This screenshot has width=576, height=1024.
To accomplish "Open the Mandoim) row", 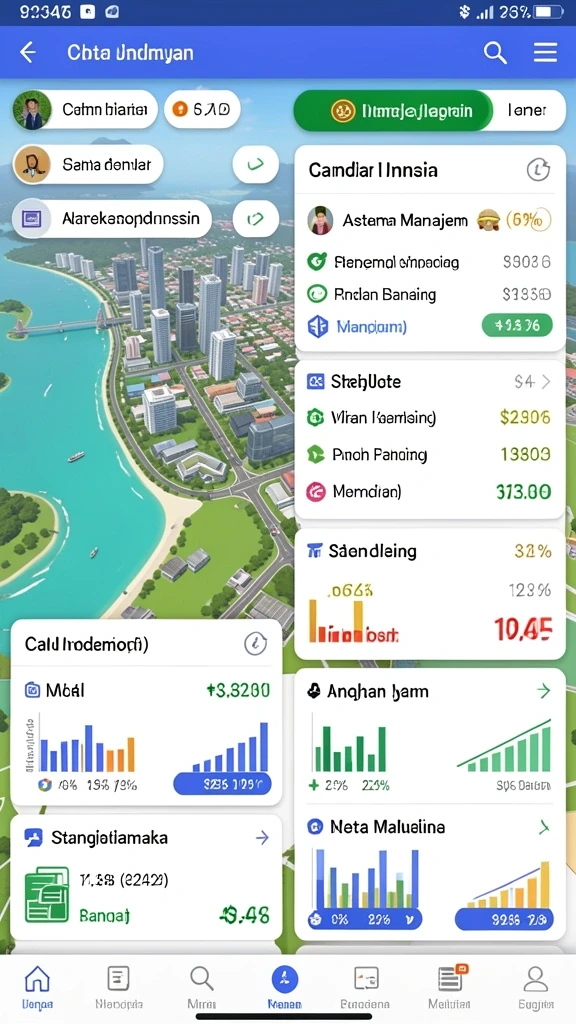I will point(430,325).
